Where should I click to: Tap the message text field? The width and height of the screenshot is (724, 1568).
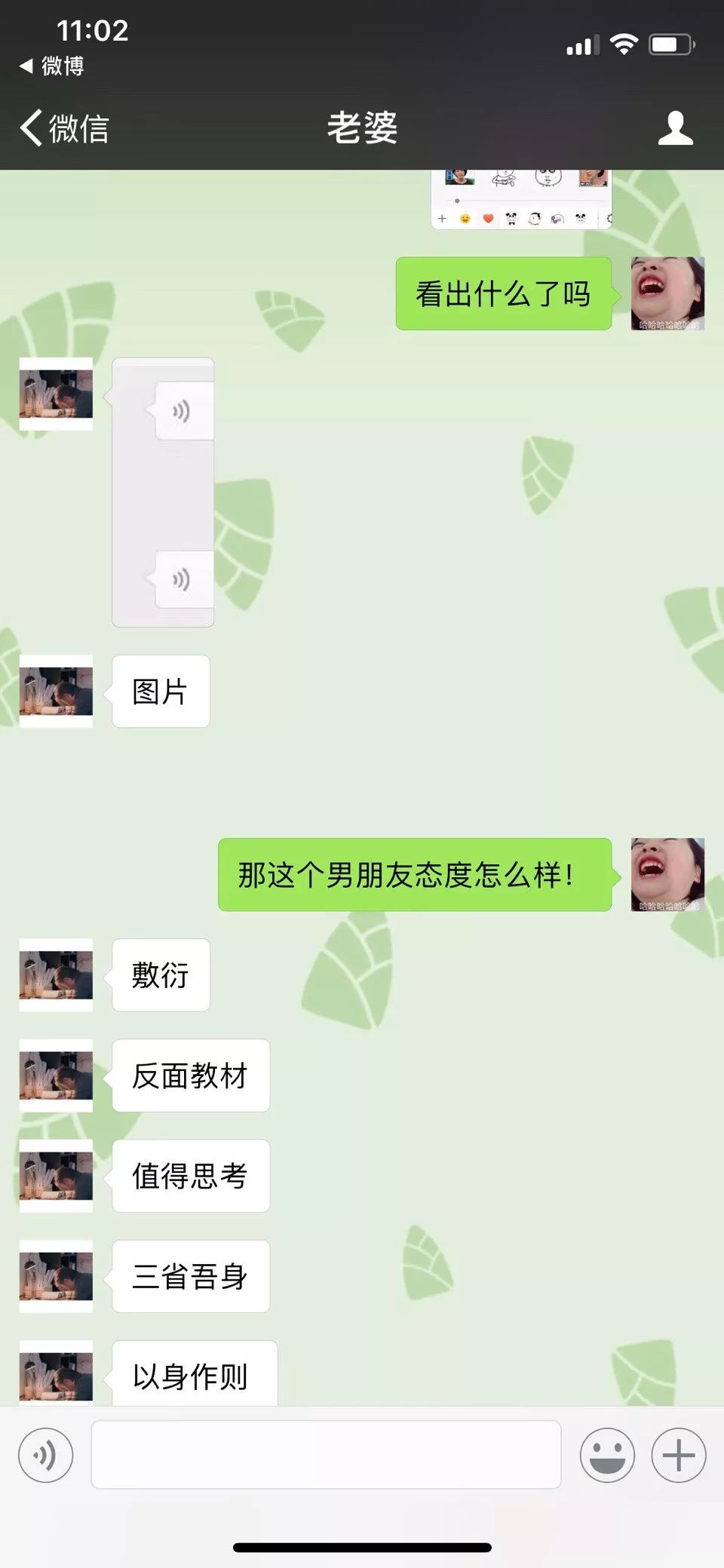326,1455
